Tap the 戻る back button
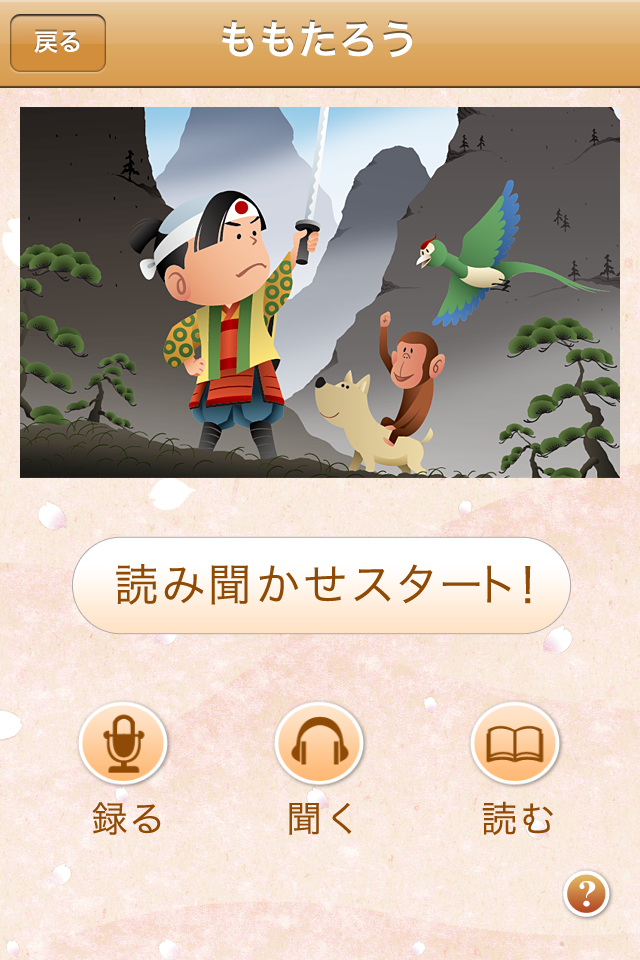 click(57, 43)
